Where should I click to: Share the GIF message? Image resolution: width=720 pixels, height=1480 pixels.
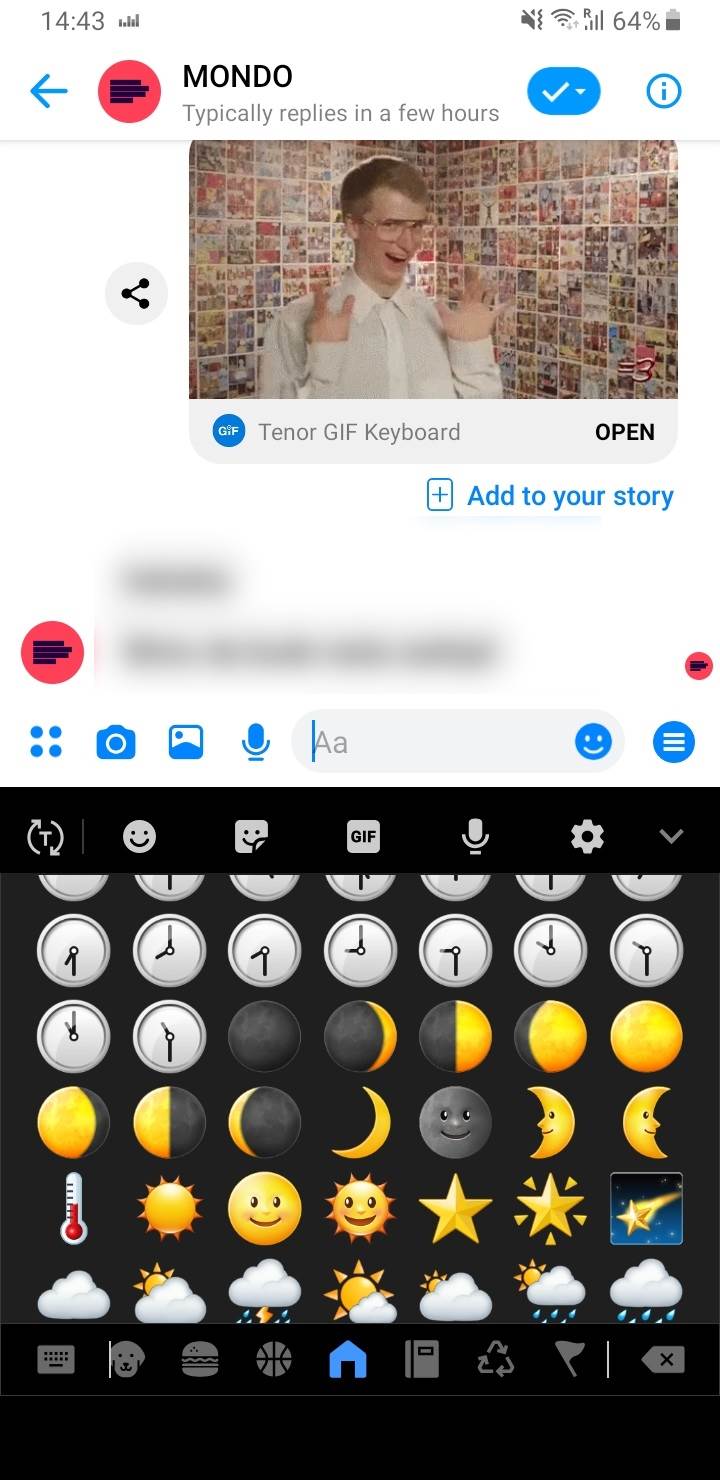point(136,294)
